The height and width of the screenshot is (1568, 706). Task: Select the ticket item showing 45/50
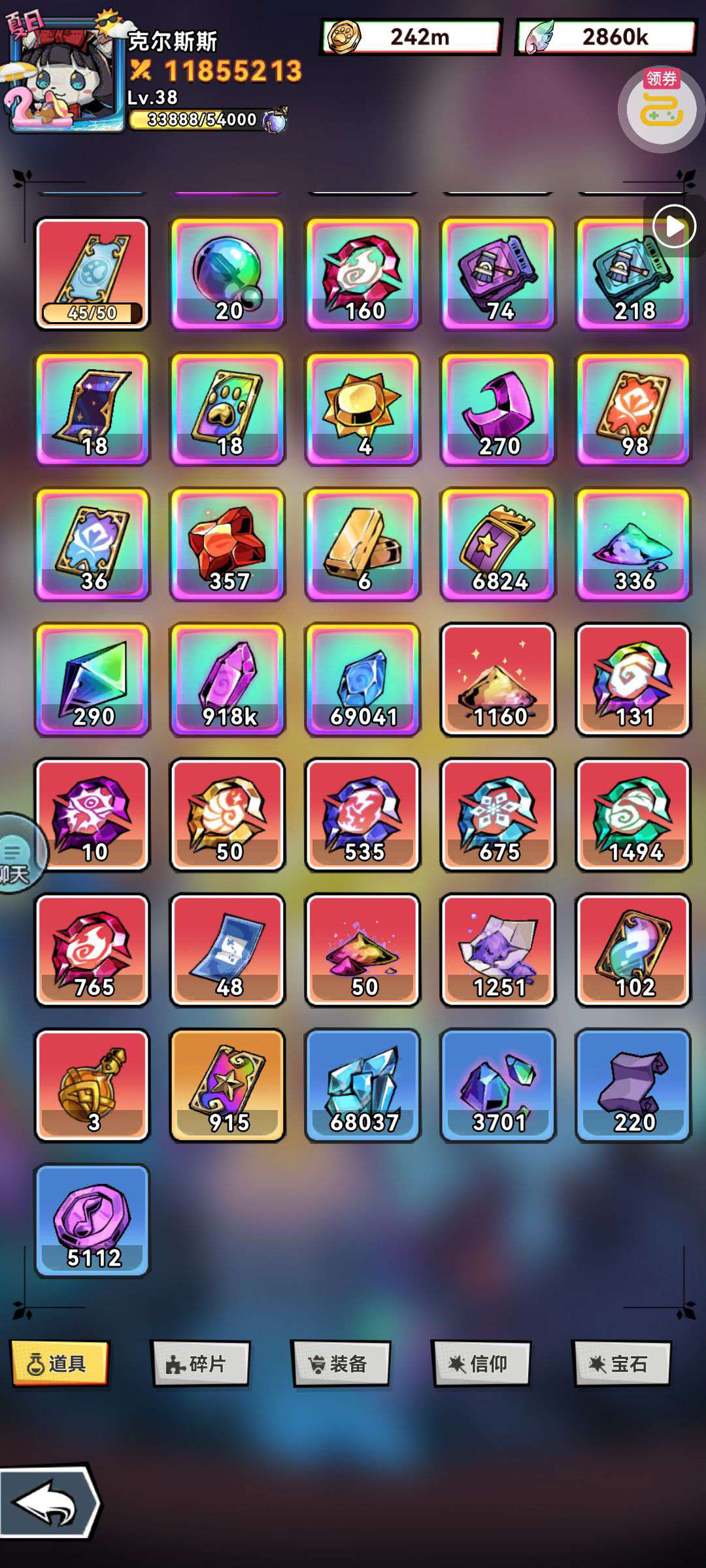[x=92, y=274]
